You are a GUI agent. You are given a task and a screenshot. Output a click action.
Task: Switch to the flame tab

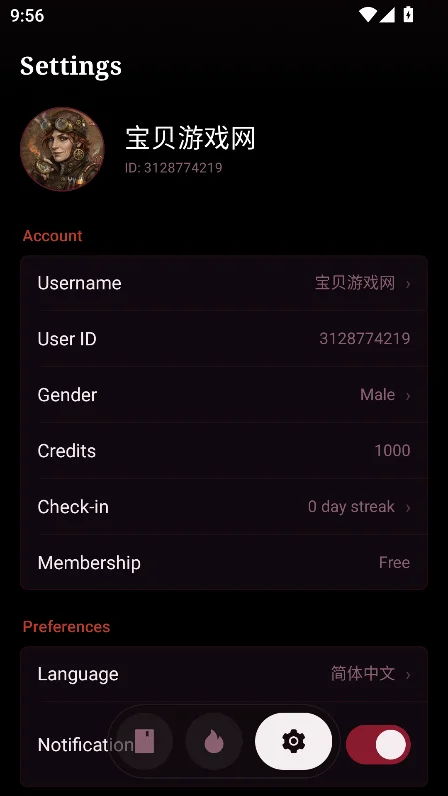tap(214, 742)
